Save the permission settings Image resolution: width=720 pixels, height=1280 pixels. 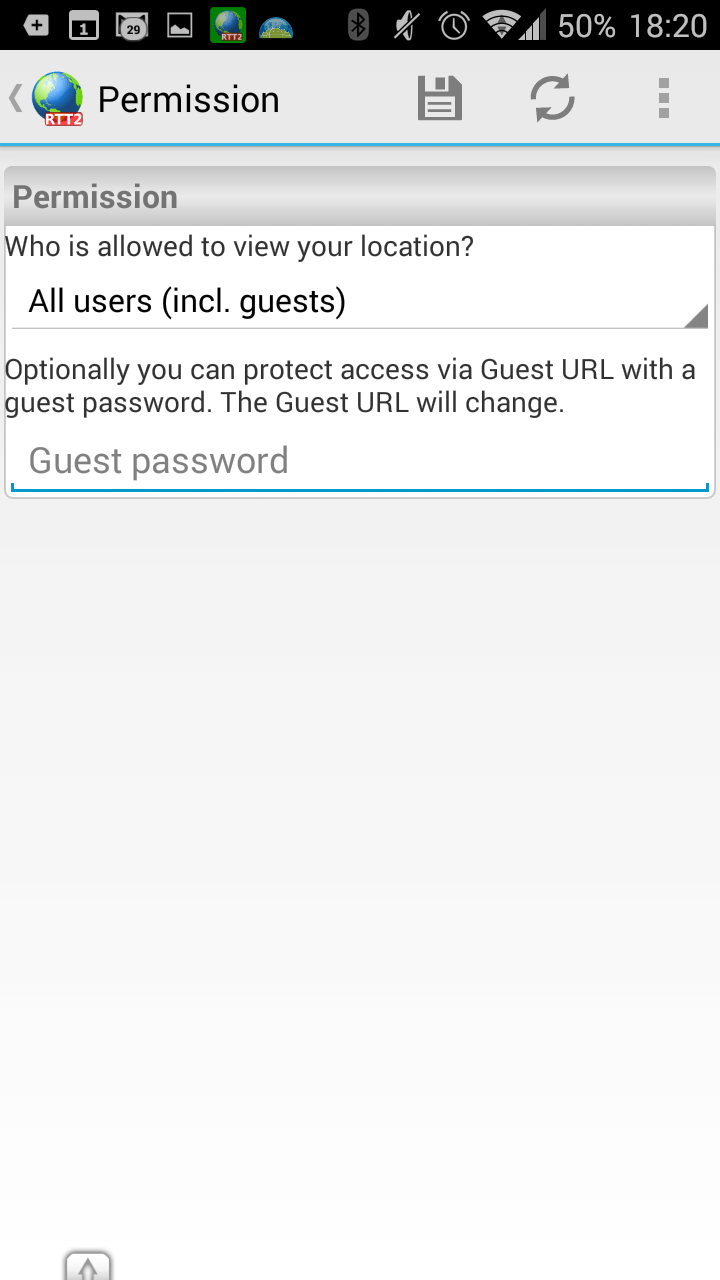click(440, 99)
